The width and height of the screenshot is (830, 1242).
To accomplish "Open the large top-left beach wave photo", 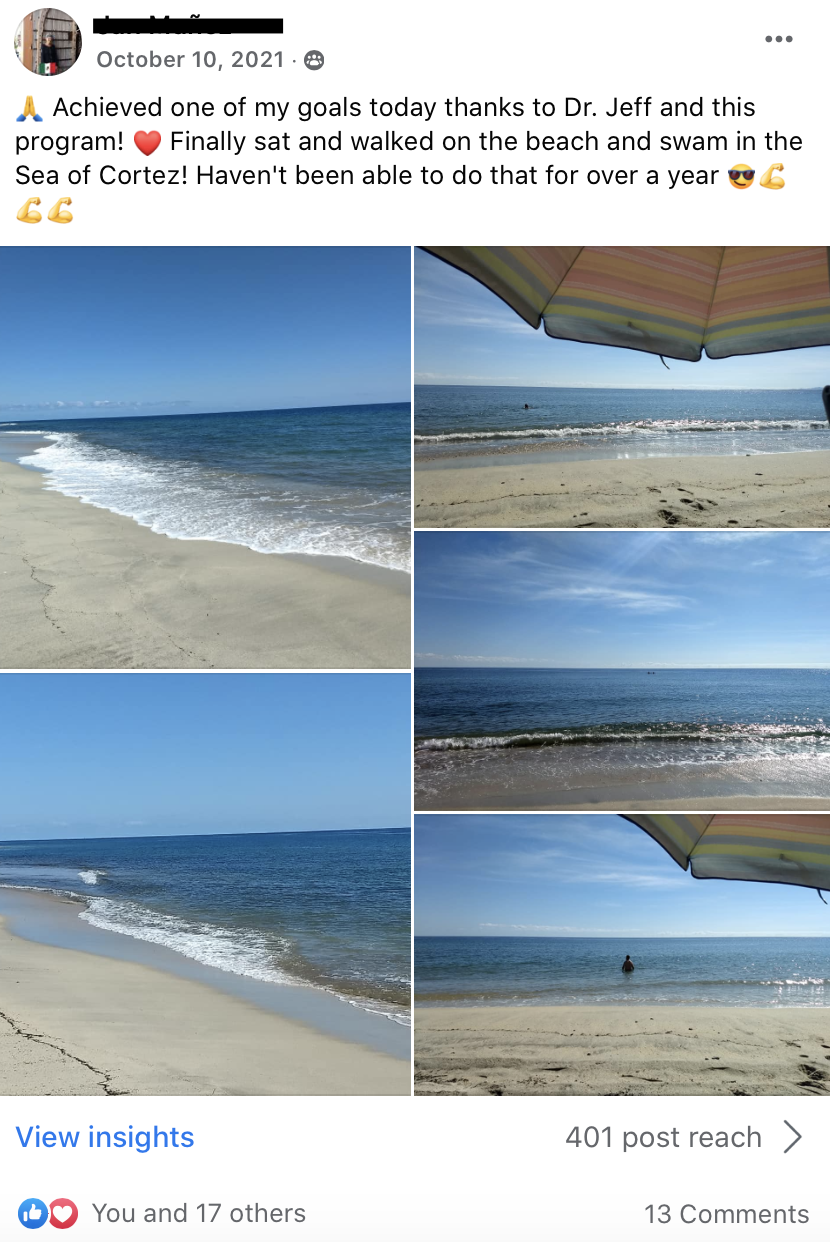I will 205,457.
